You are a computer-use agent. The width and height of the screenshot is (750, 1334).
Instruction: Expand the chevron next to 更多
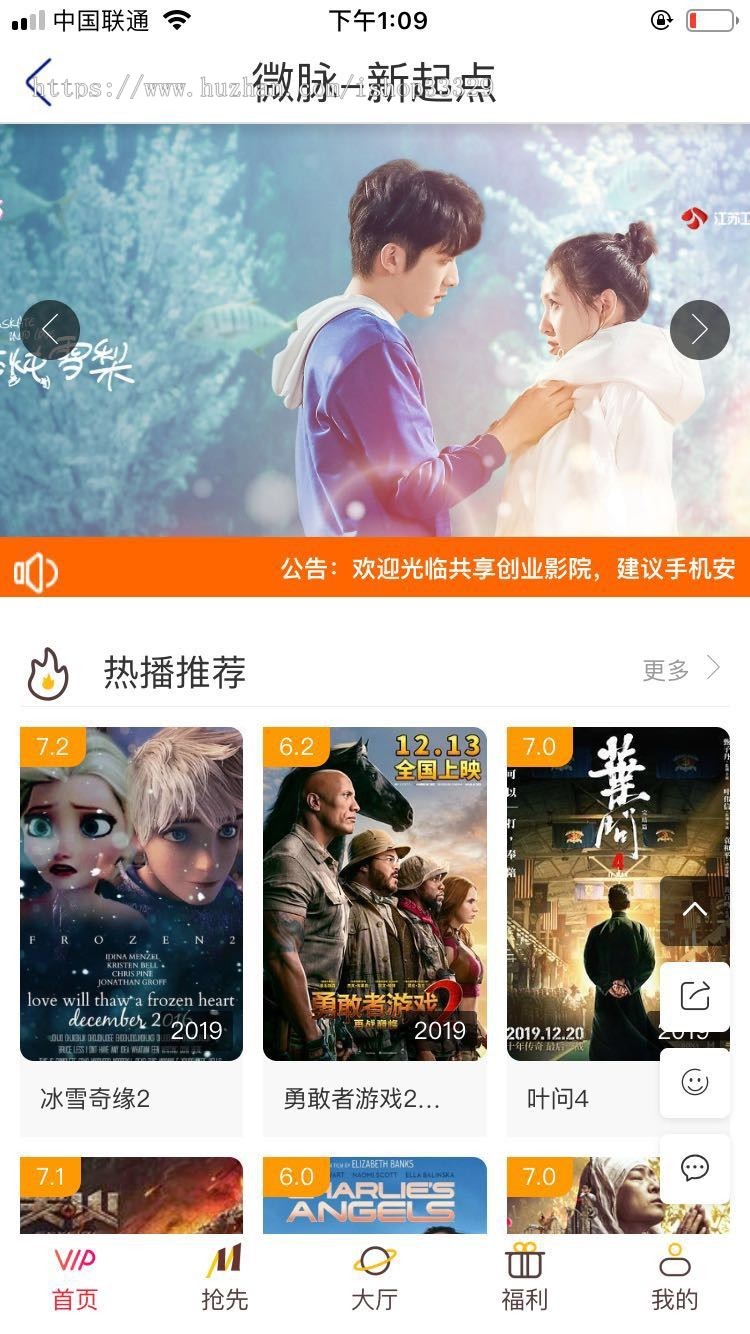point(712,668)
